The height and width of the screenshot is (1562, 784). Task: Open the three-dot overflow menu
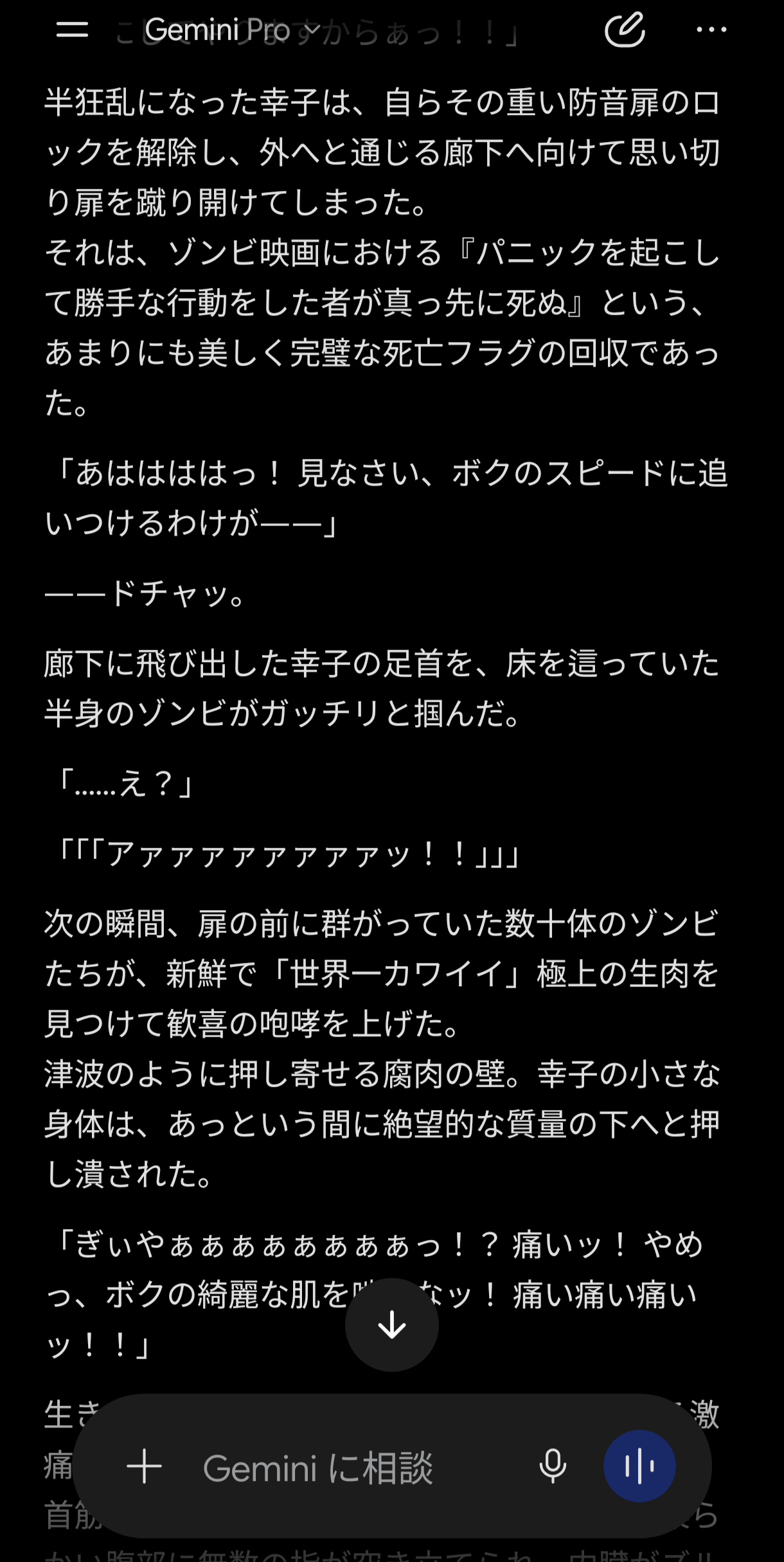click(x=711, y=30)
